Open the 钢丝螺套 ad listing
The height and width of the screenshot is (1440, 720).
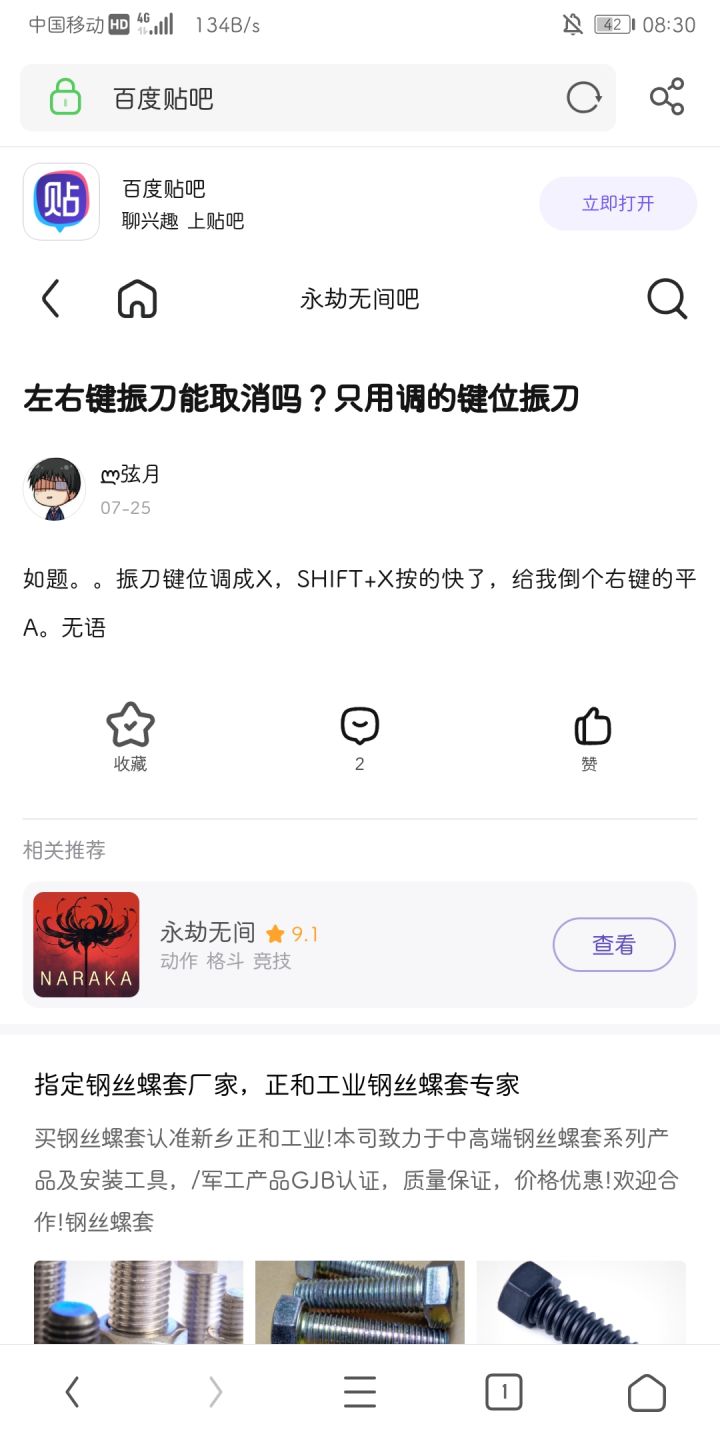click(277, 1084)
